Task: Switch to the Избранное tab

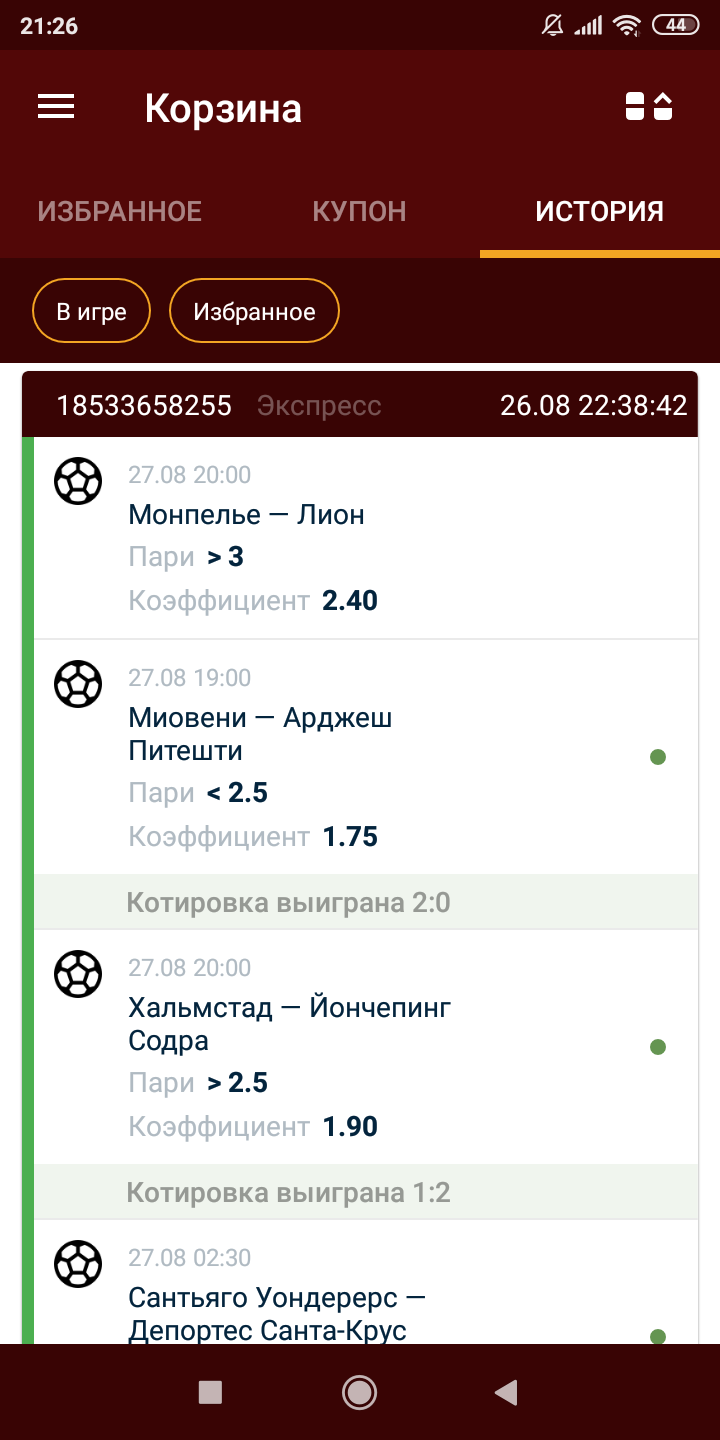Action: [120, 211]
